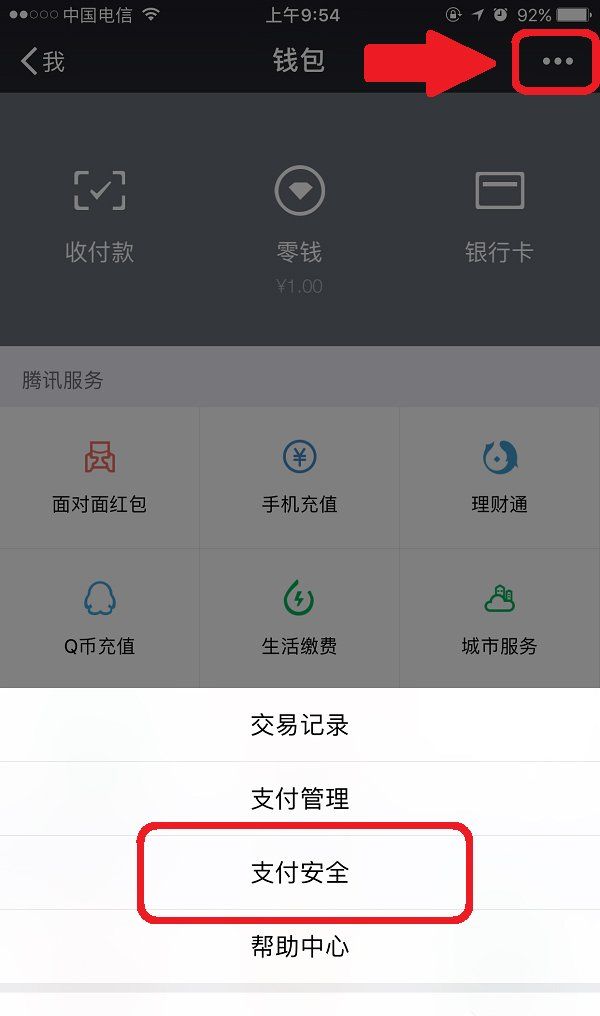600x1016 pixels.
Task: Open 面对面红包 service
Action: 99,478
